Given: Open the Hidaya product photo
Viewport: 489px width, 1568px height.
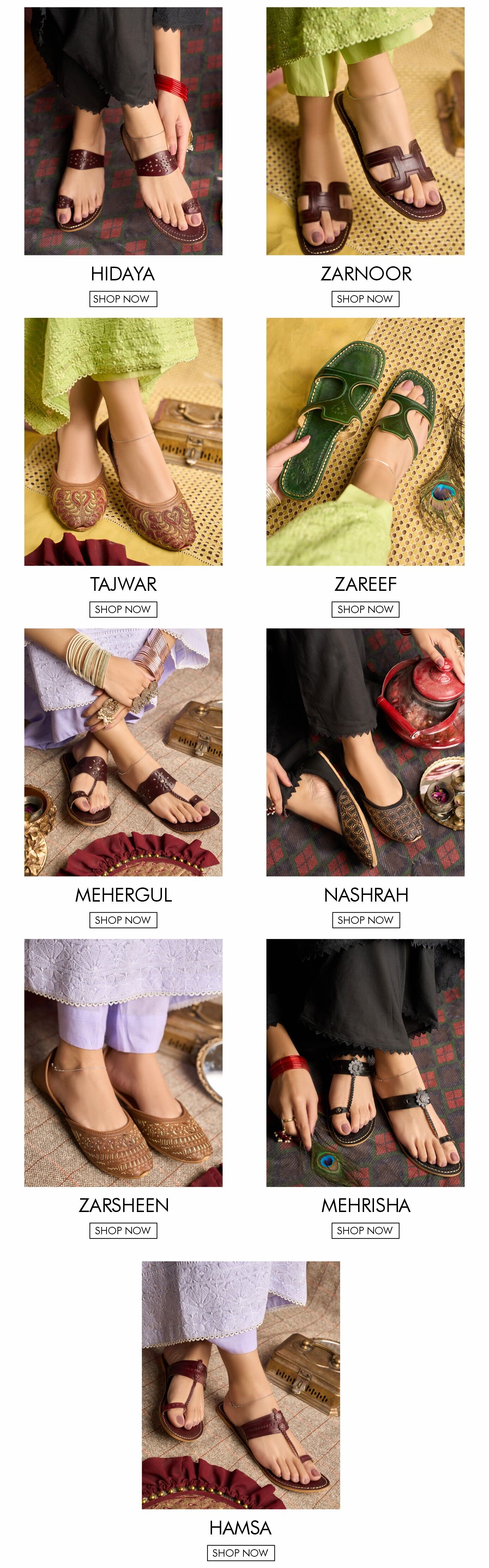Looking at the screenshot, I should click(123, 131).
